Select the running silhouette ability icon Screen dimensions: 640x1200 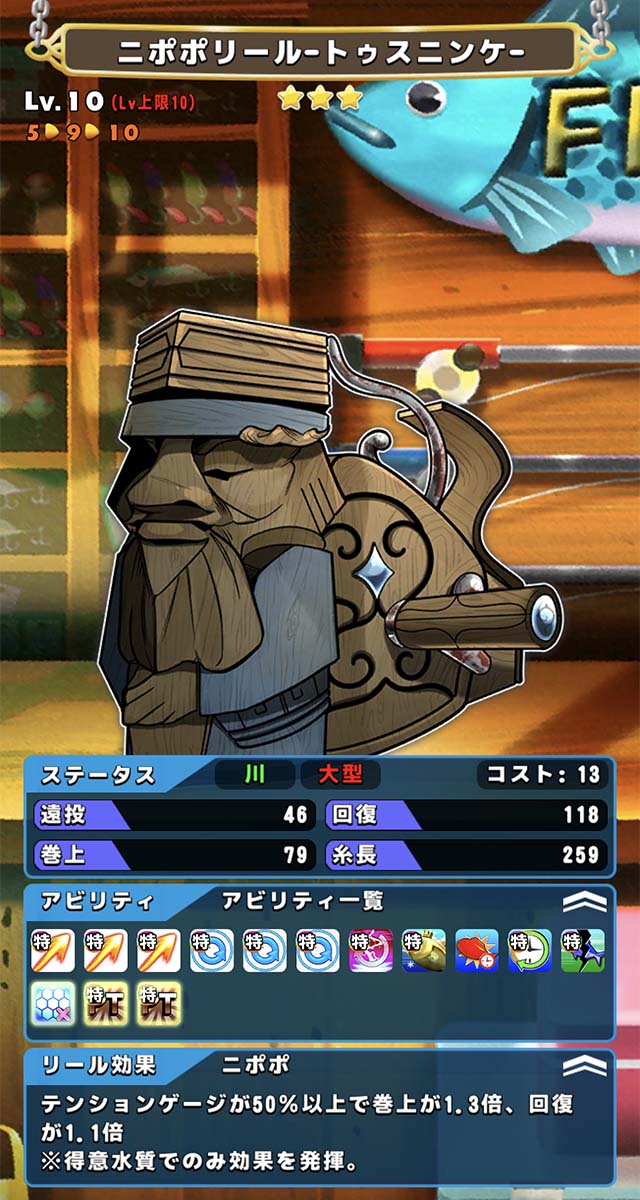[x=583, y=950]
